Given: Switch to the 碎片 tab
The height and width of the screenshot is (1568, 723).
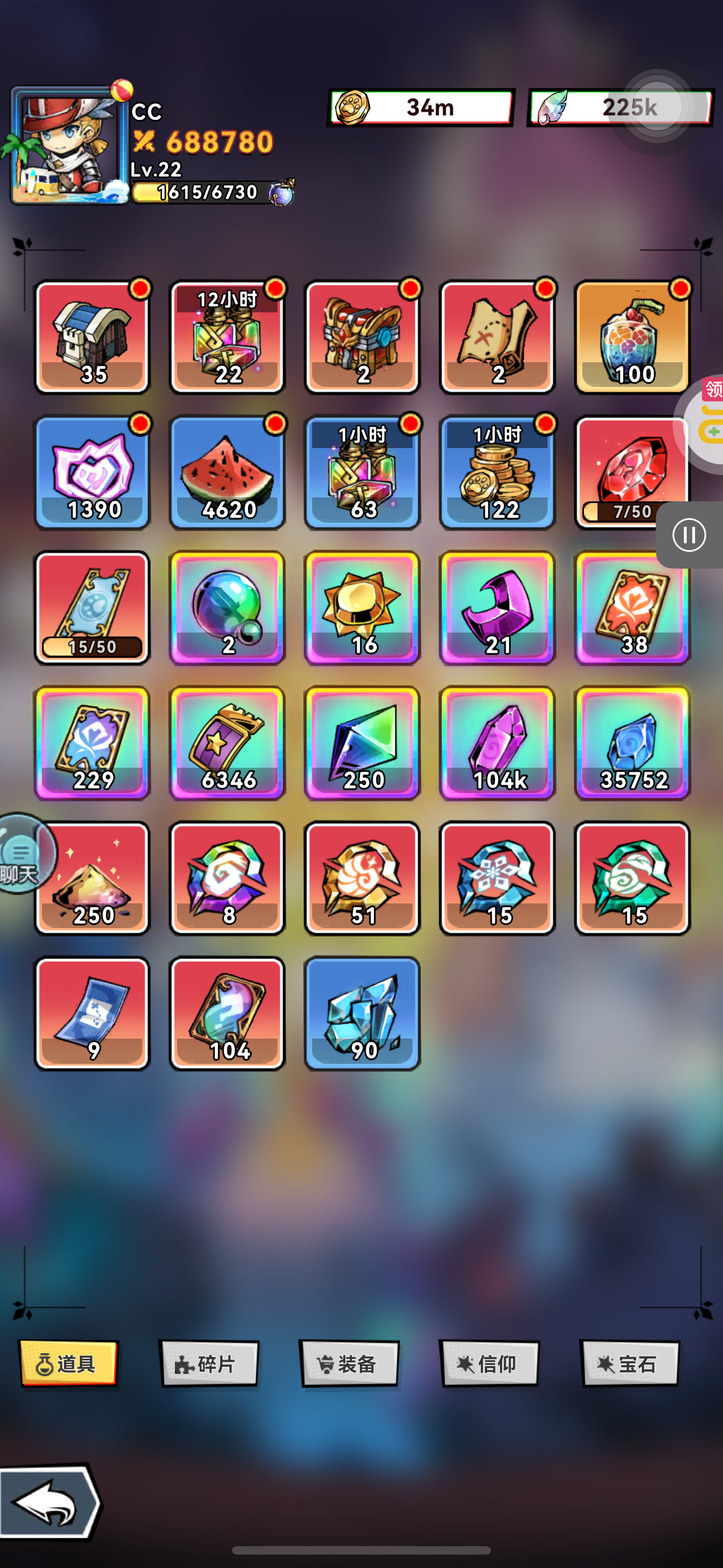Looking at the screenshot, I should pos(208,1364).
